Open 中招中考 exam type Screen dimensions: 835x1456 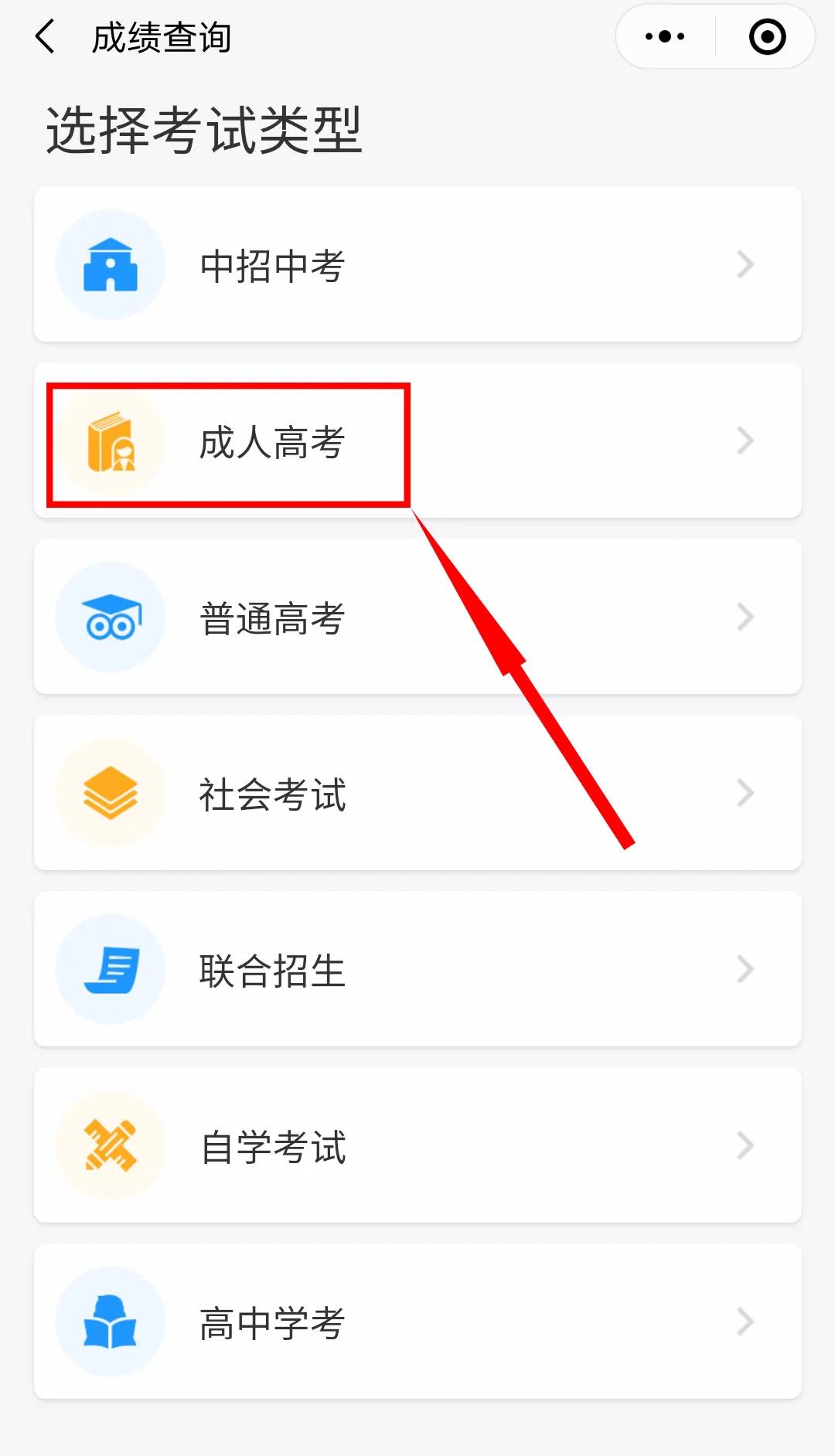pos(417,264)
